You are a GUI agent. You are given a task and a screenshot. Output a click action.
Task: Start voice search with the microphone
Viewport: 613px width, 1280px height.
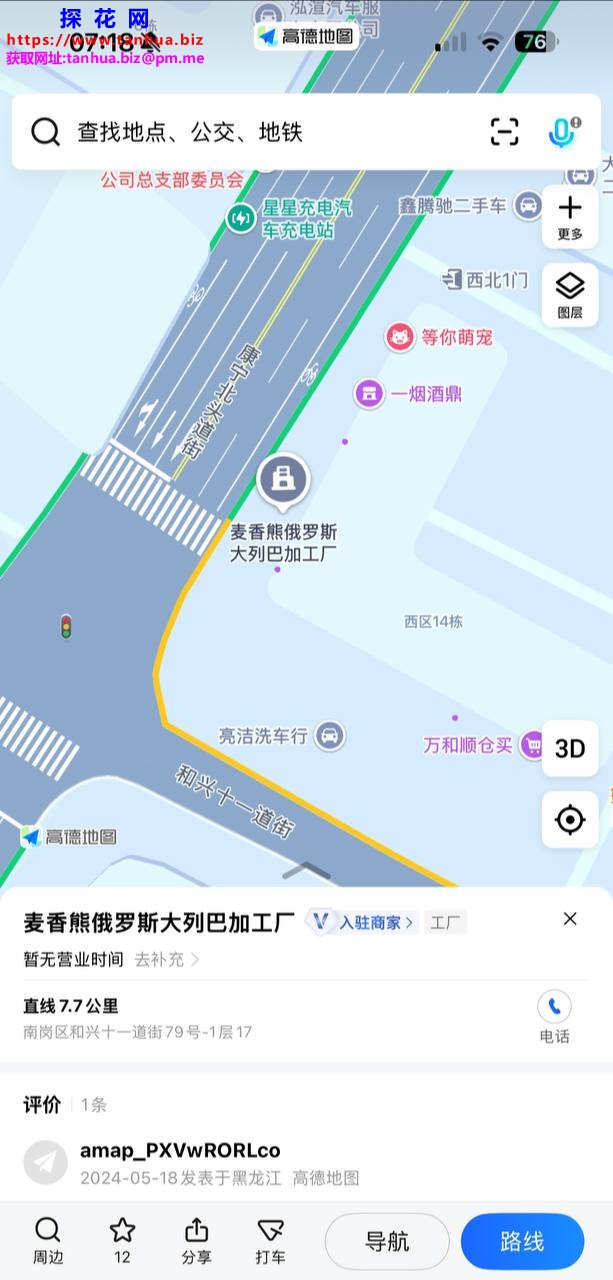point(563,132)
